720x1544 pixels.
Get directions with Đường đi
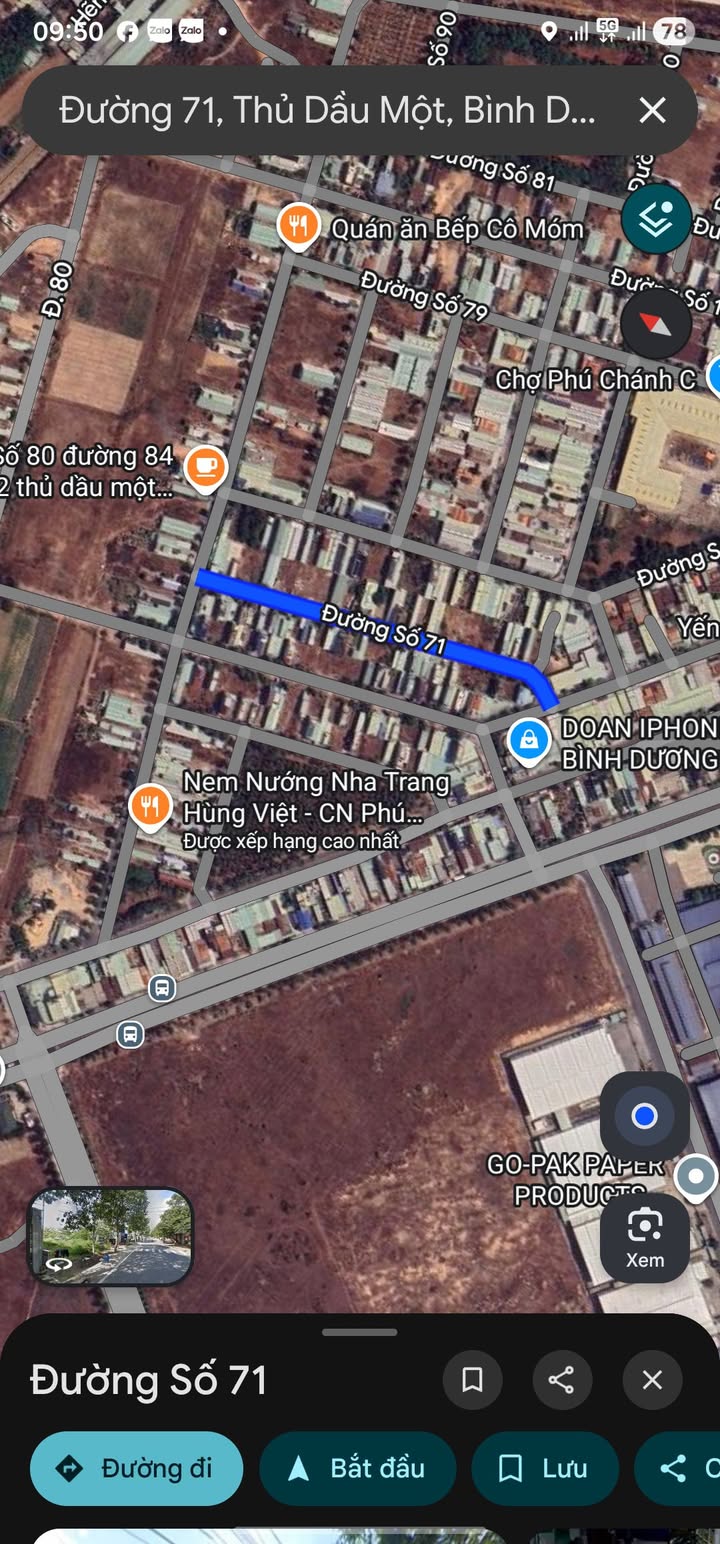point(137,1468)
